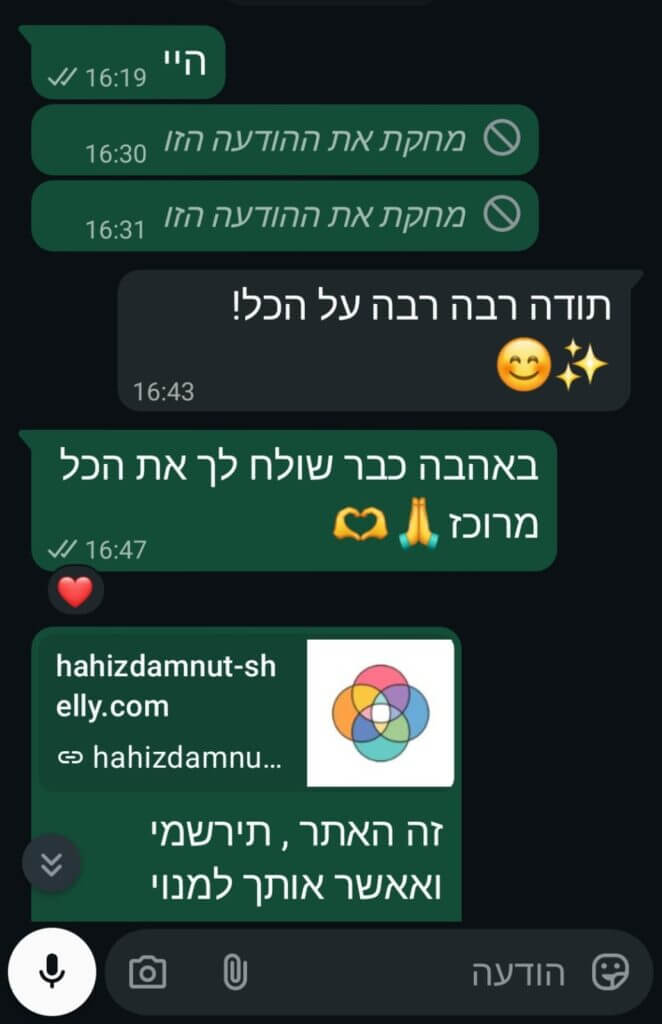Open the camera from message bar
Viewport: 662px width, 1024px height.
tap(148, 972)
